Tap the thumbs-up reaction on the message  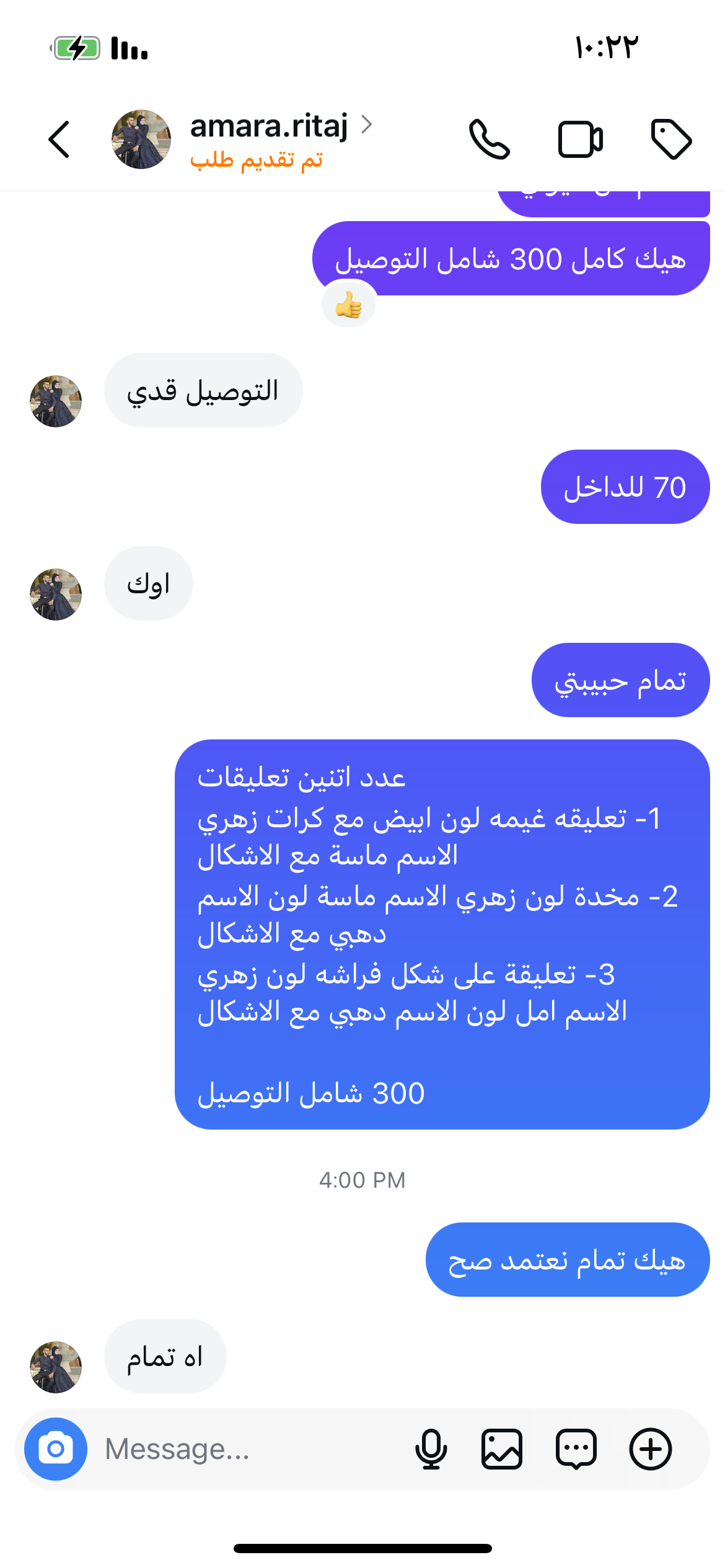pos(349,305)
